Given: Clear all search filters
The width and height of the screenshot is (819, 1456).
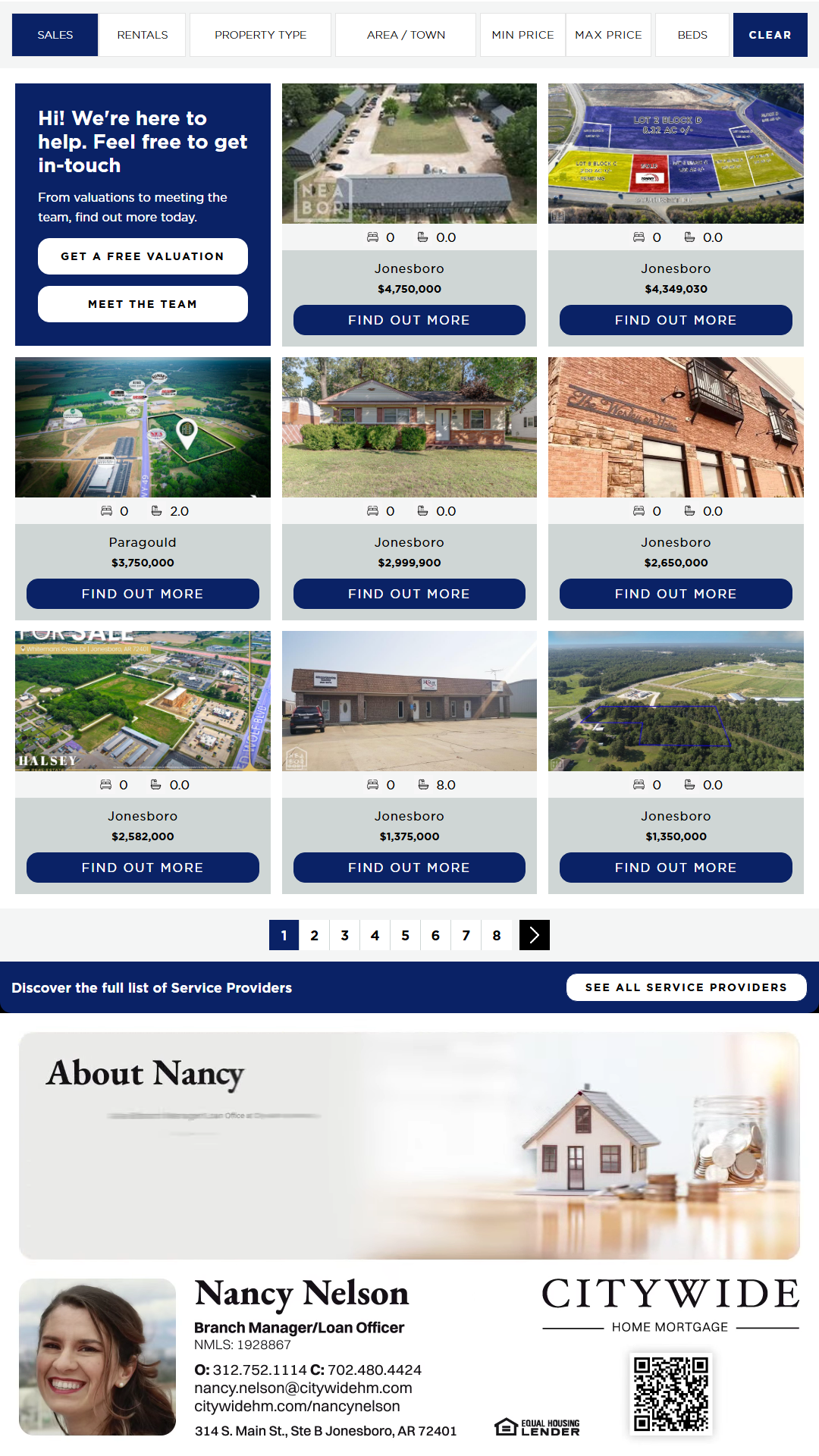Looking at the screenshot, I should [770, 35].
